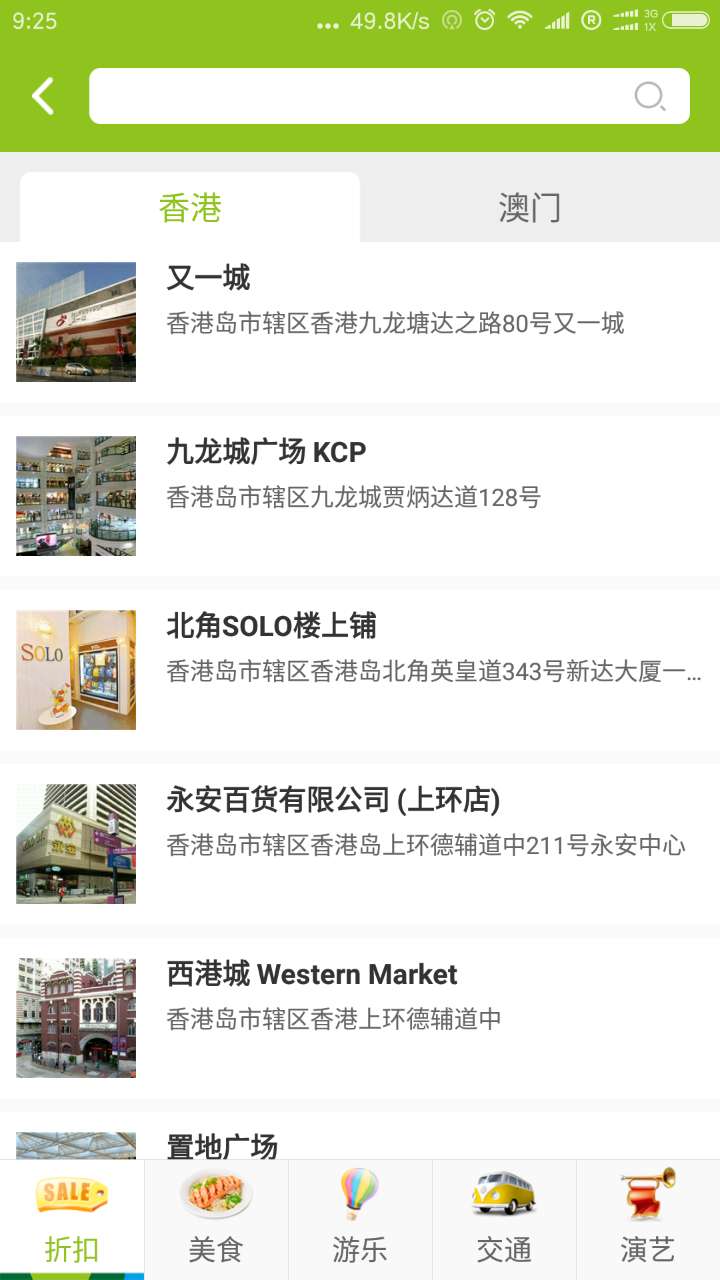The image size is (720, 1280).
Task: Go to the 游乐 tab
Action: (x=360, y=1220)
